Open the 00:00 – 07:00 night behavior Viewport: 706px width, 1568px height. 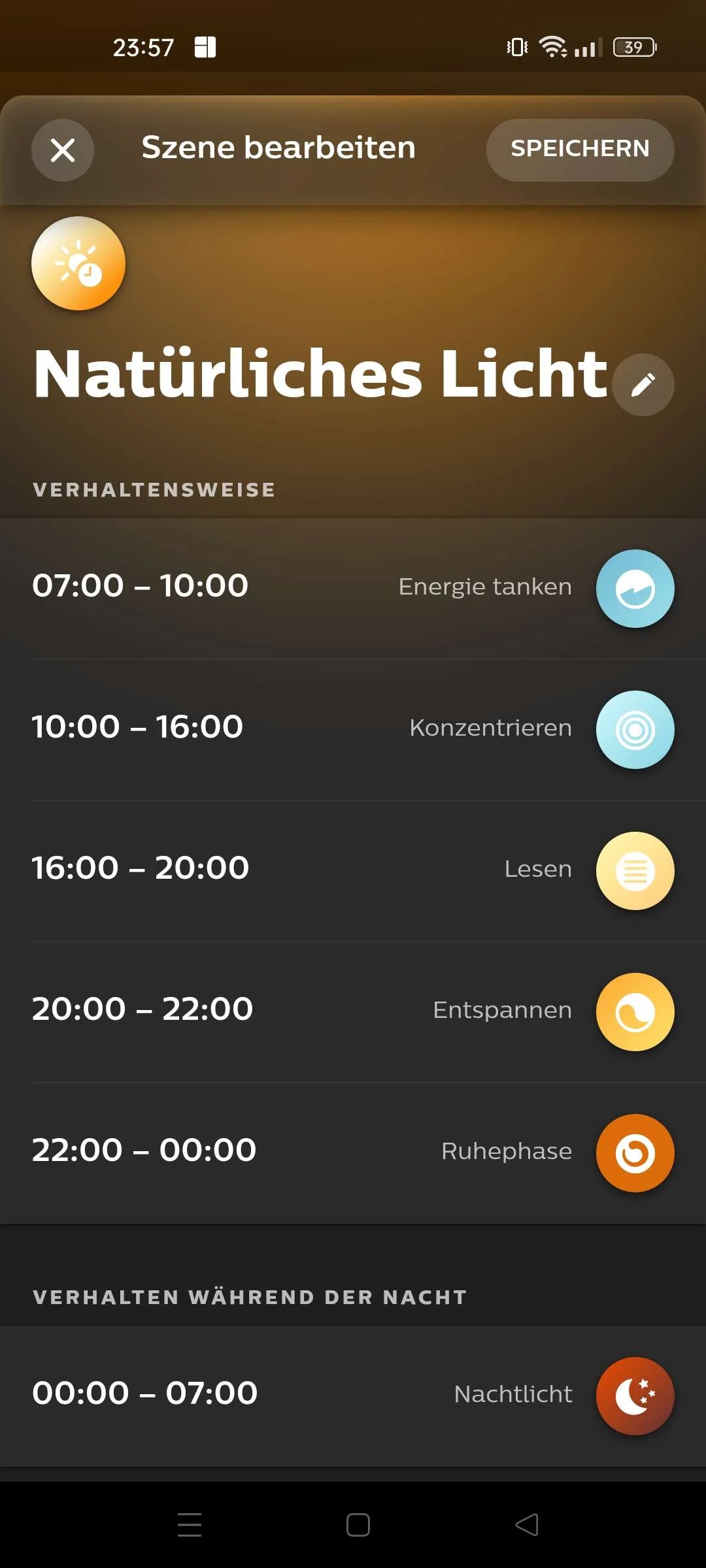[145, 1392]
